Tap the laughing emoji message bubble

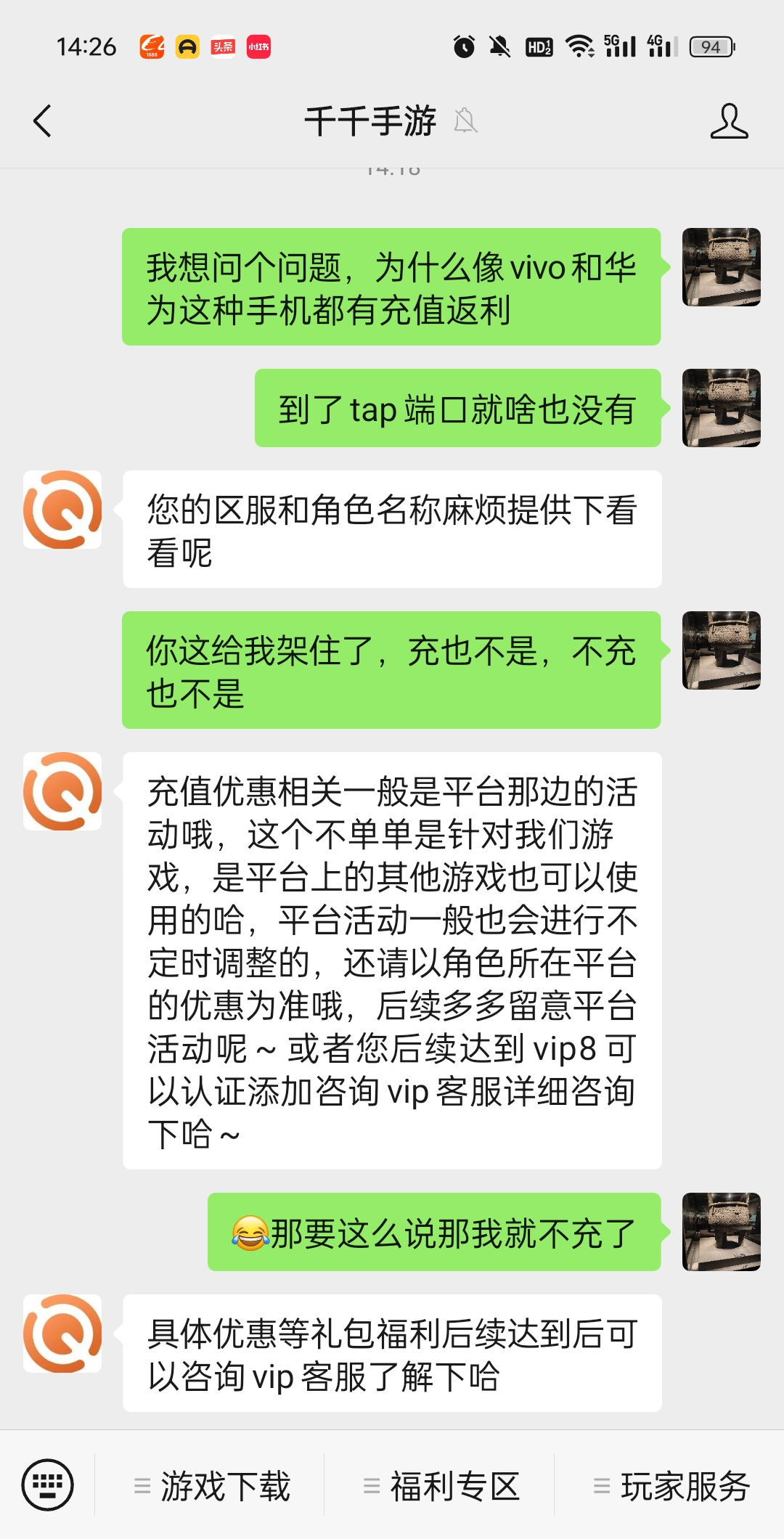pos(436,1228)
